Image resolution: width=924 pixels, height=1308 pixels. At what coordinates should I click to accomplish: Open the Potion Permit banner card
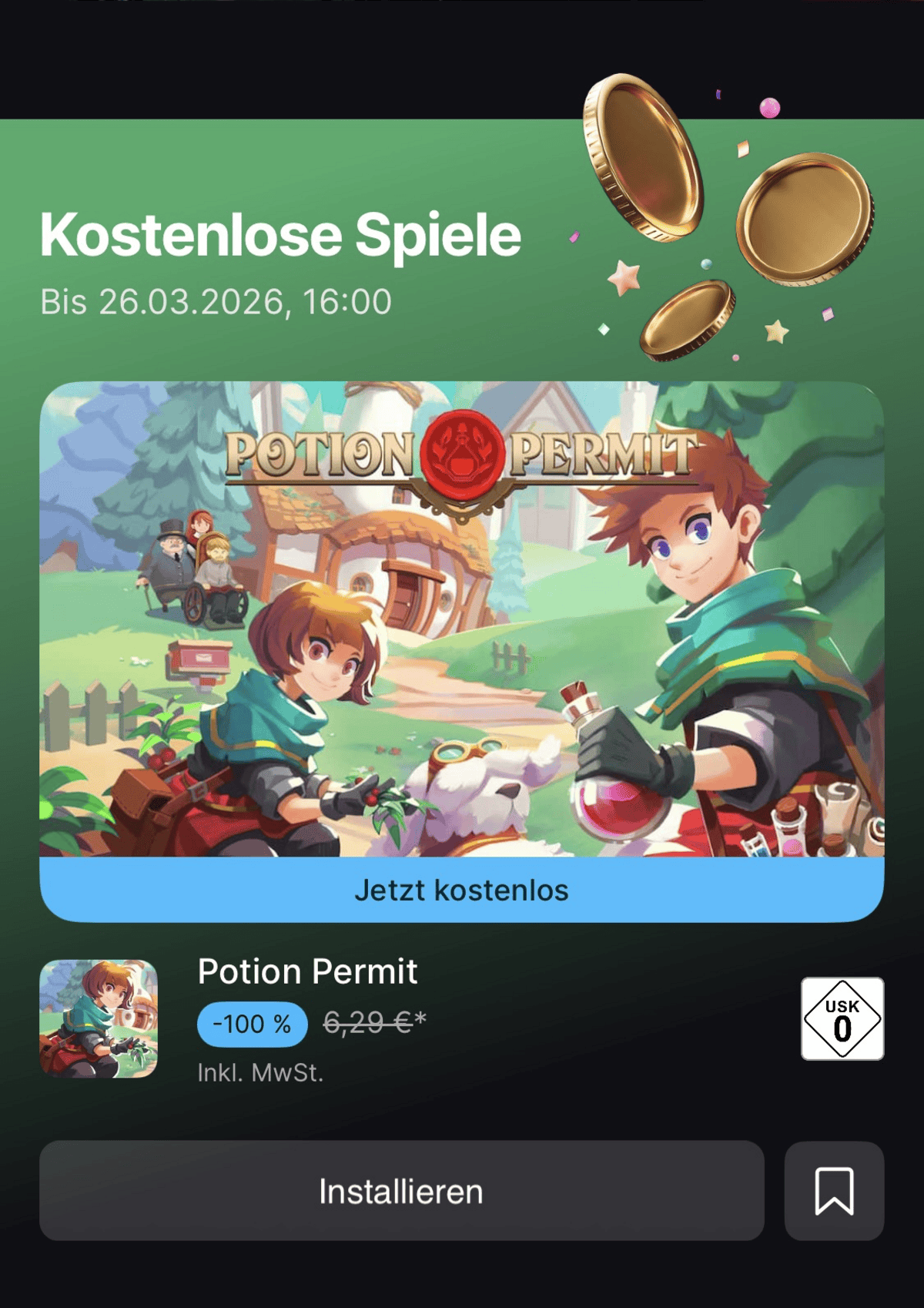point(461,620)
